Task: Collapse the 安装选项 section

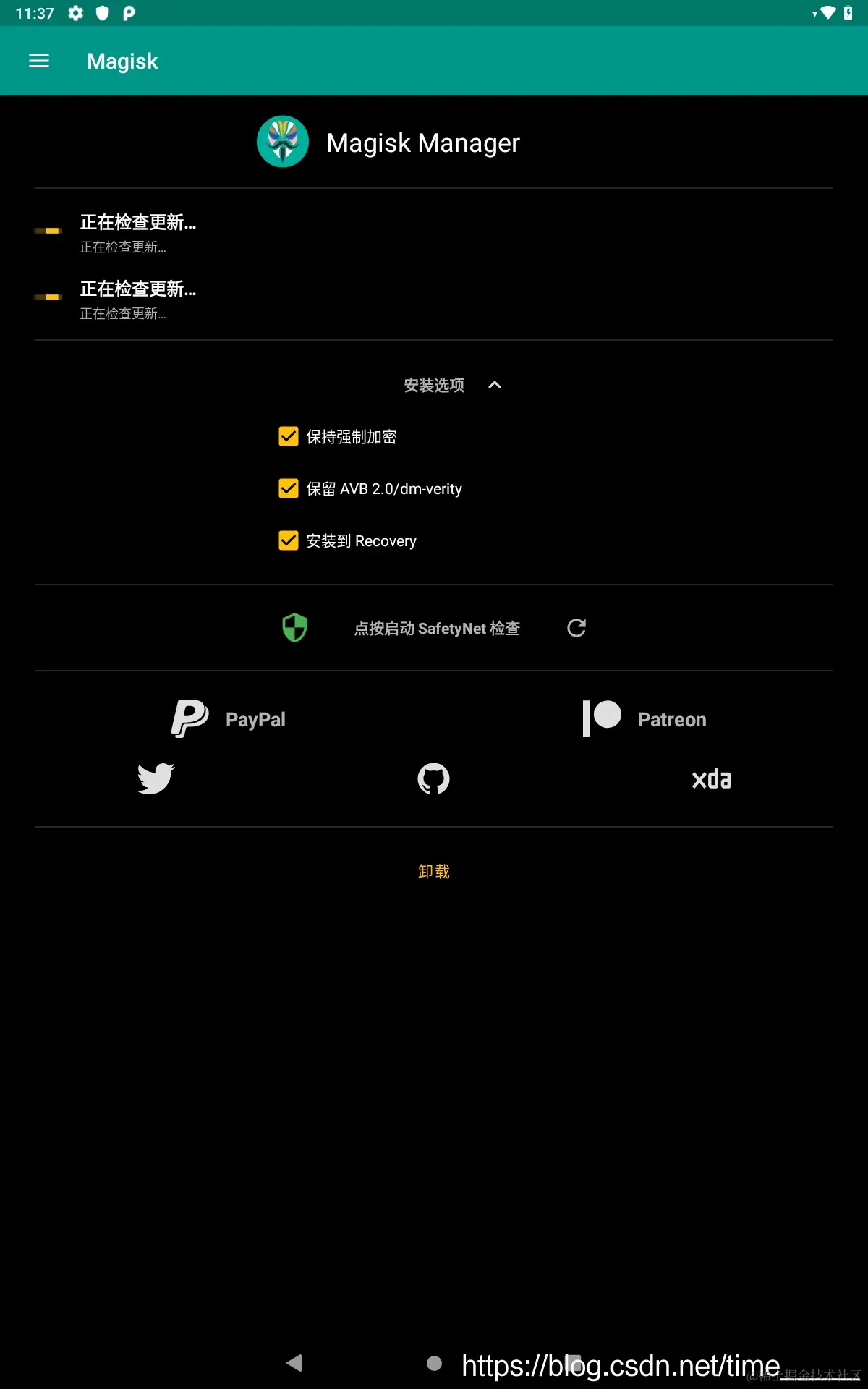Action: tap(495, 385)
